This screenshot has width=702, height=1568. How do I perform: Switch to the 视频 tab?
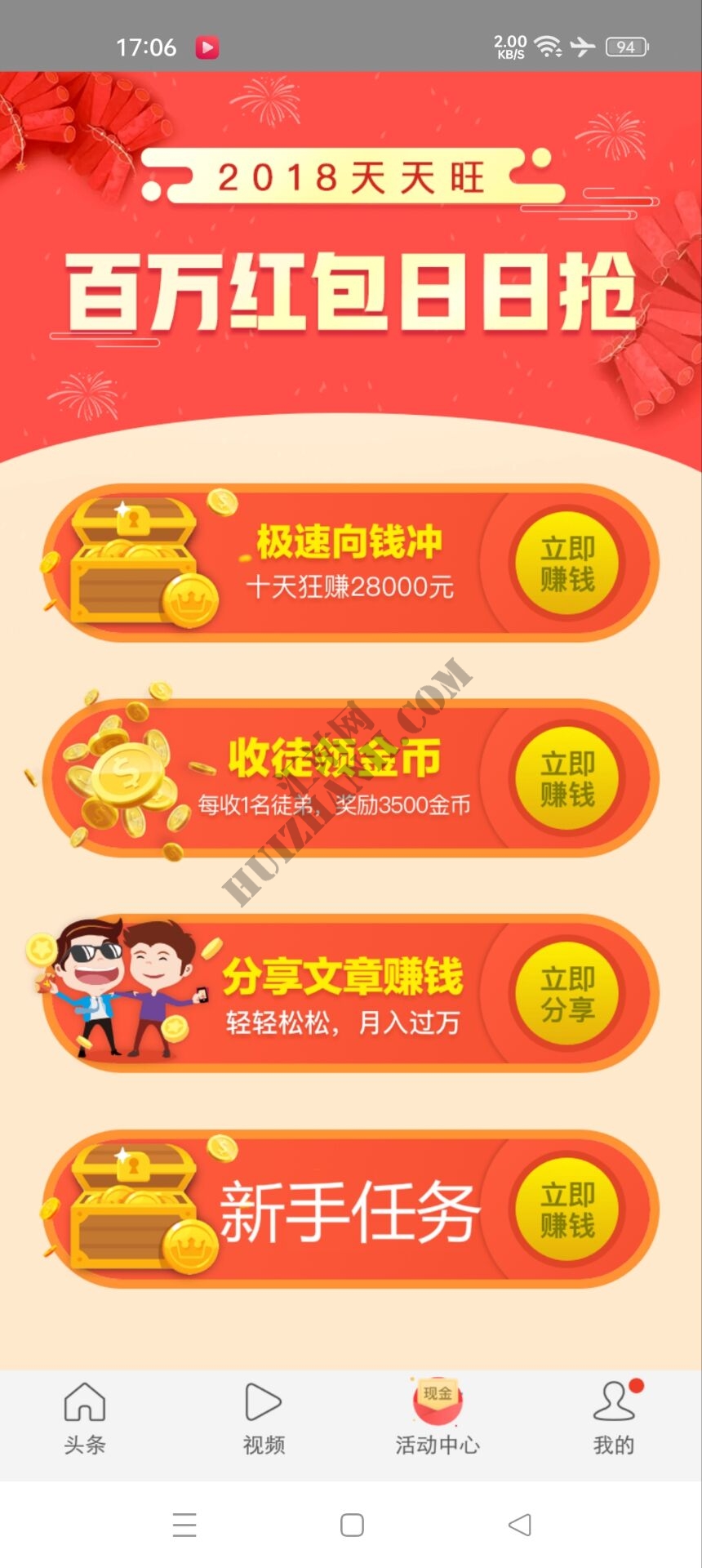coord(264,1419)
